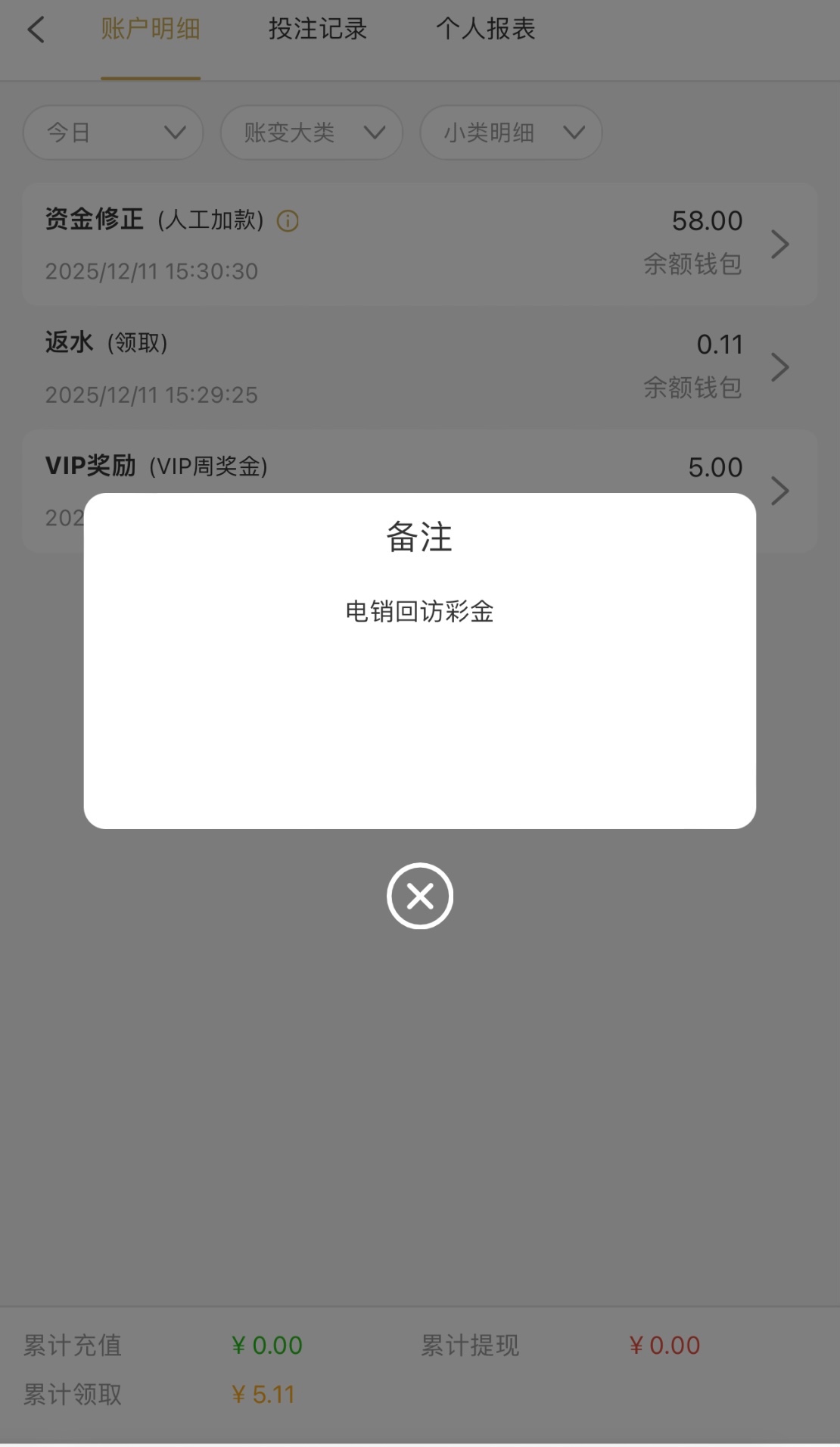Switch to the 投注记录 tab
This screenshot has width=840, height=1447.
[317, 30]
